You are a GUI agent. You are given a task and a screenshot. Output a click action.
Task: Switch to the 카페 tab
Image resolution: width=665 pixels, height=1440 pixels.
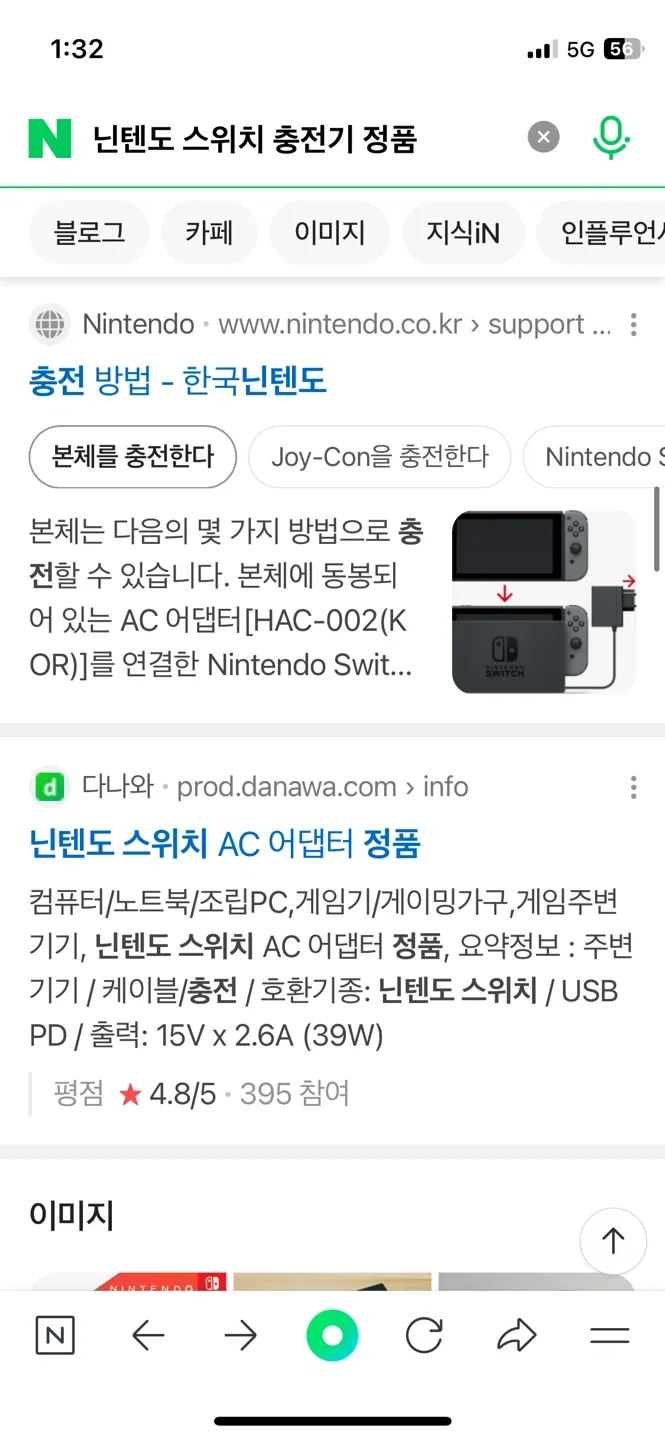coord(209,233)
